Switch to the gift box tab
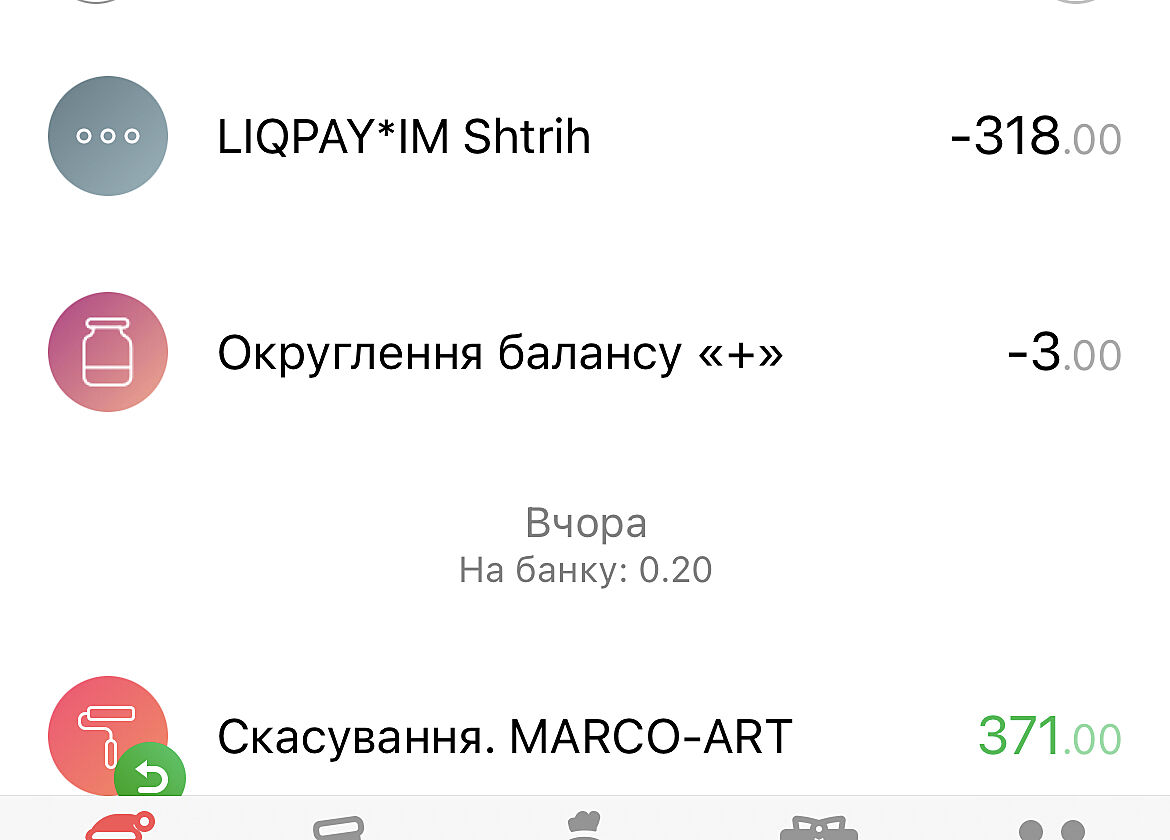1170x840 pixels. (x=818, y=826)
